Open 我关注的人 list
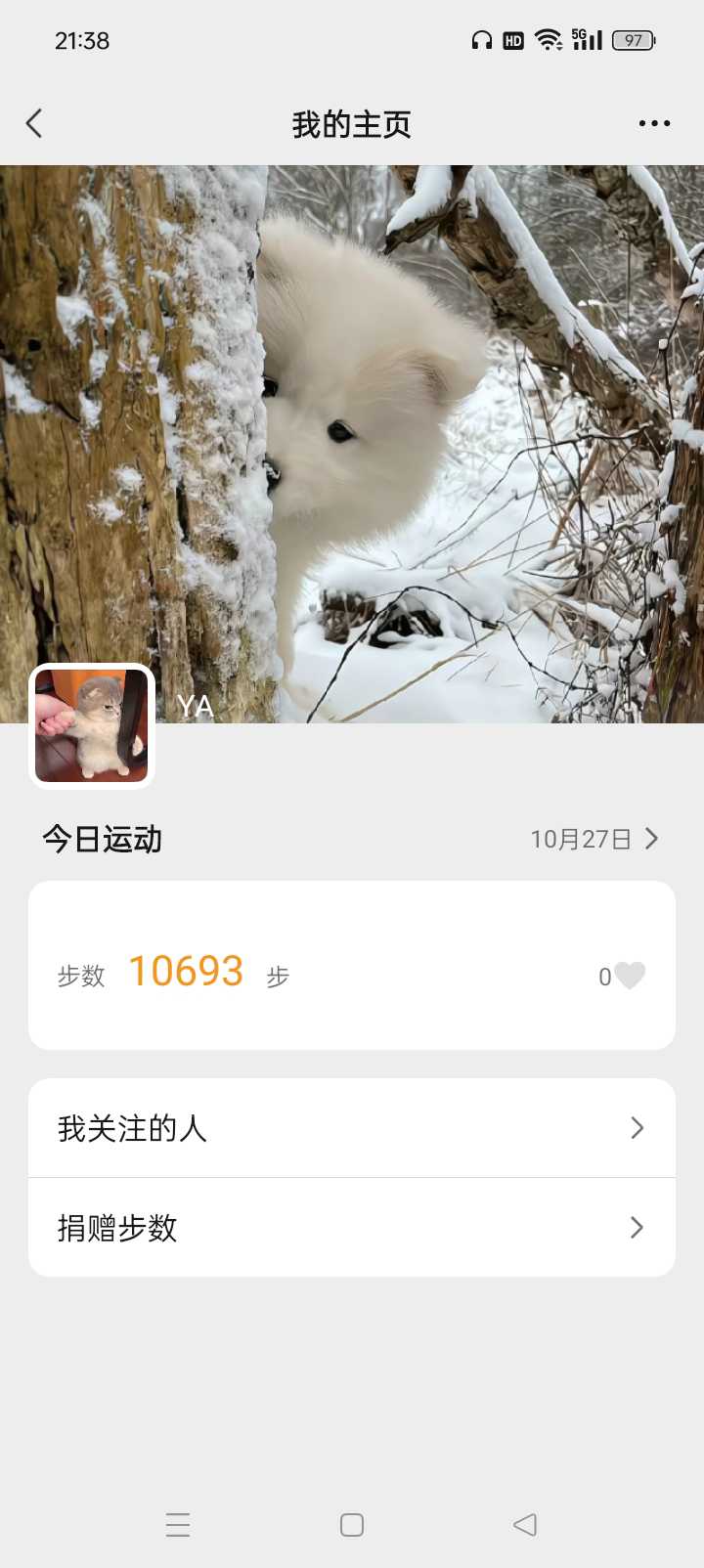This screenshot has height=1568, width=704. pyautogui.click(x=352, y=1128)
